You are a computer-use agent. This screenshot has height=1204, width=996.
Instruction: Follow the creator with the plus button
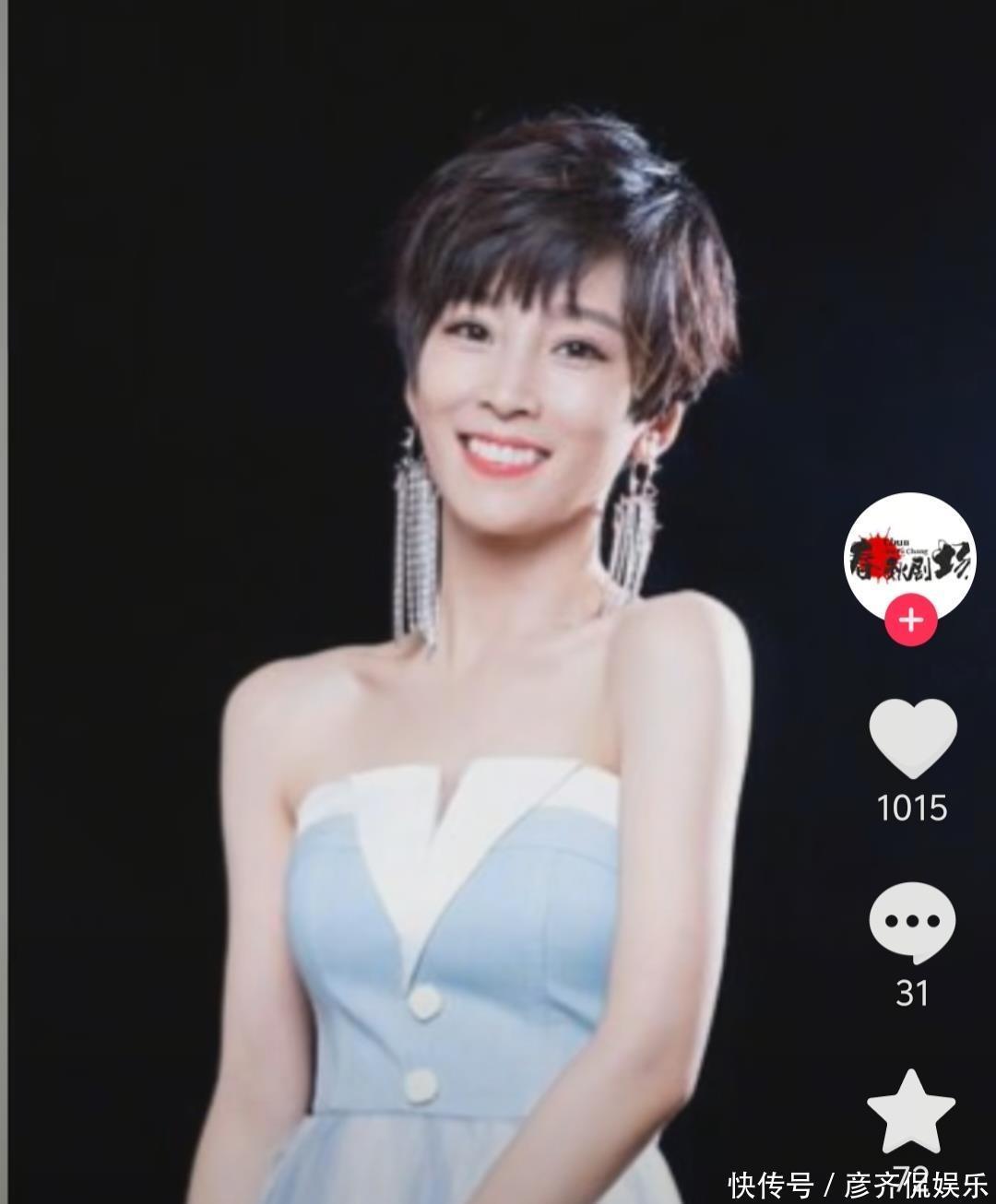(x=911, y=620)
